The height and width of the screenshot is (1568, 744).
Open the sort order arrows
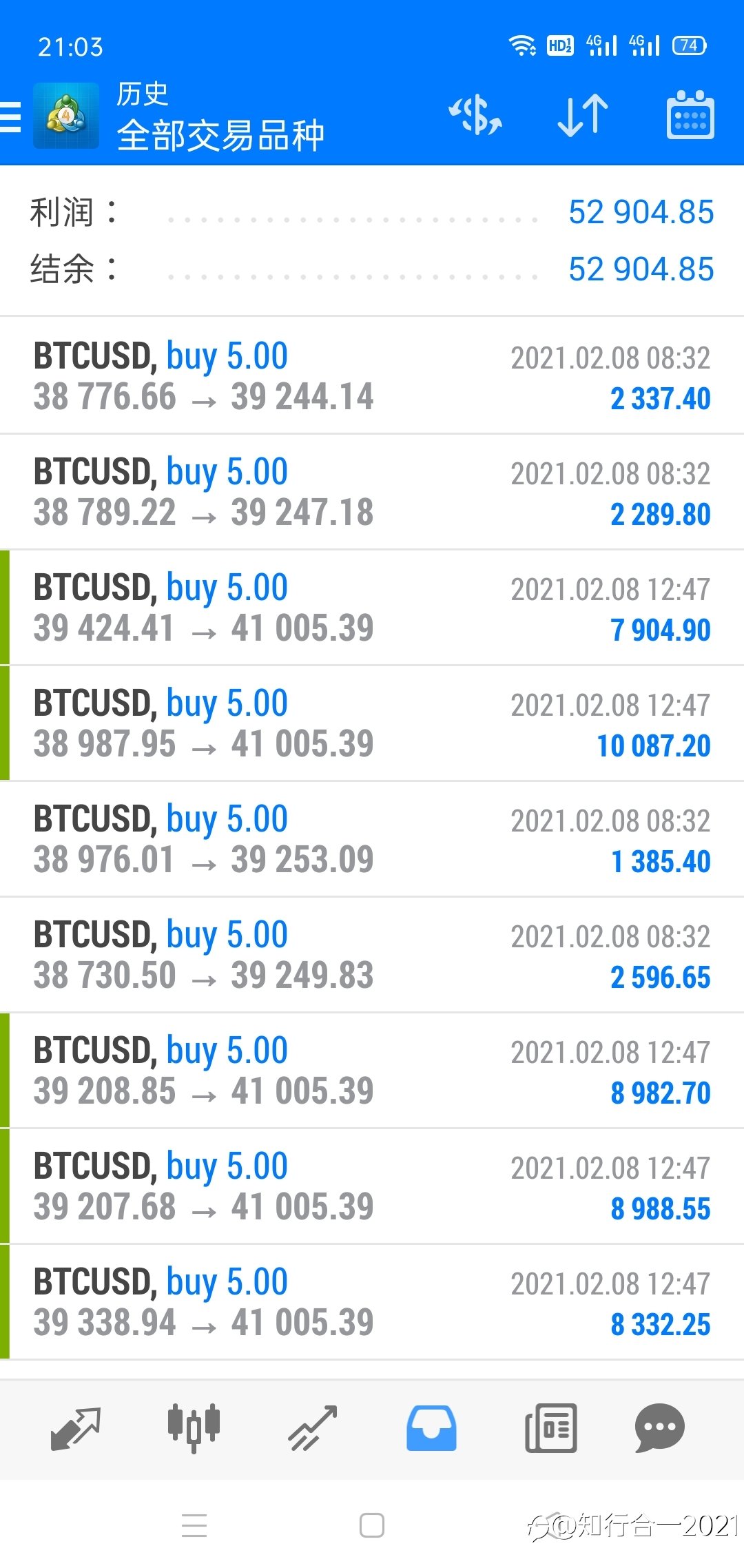(582, 115)
